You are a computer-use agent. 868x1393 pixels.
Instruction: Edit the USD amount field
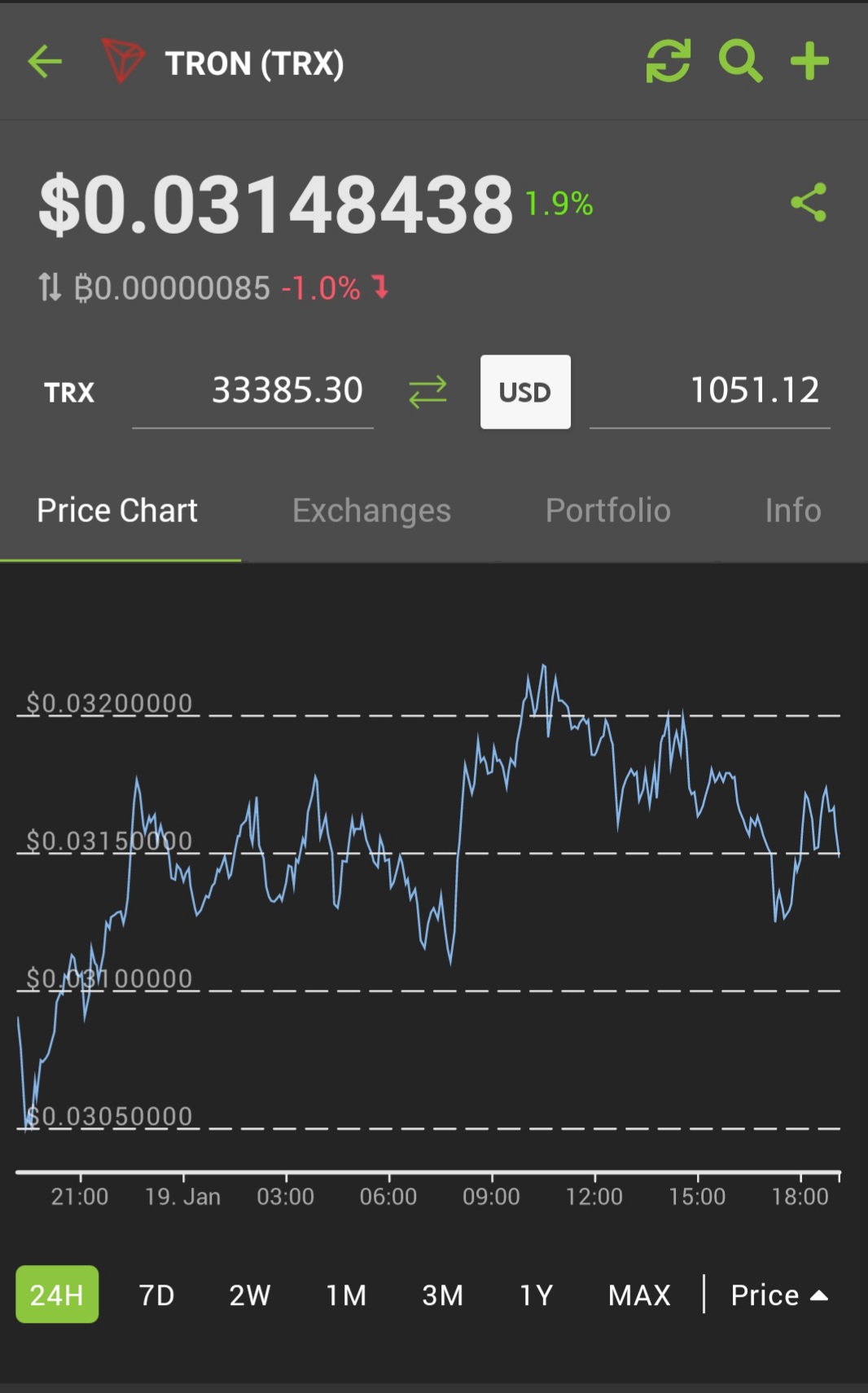[x=709, y=391]
